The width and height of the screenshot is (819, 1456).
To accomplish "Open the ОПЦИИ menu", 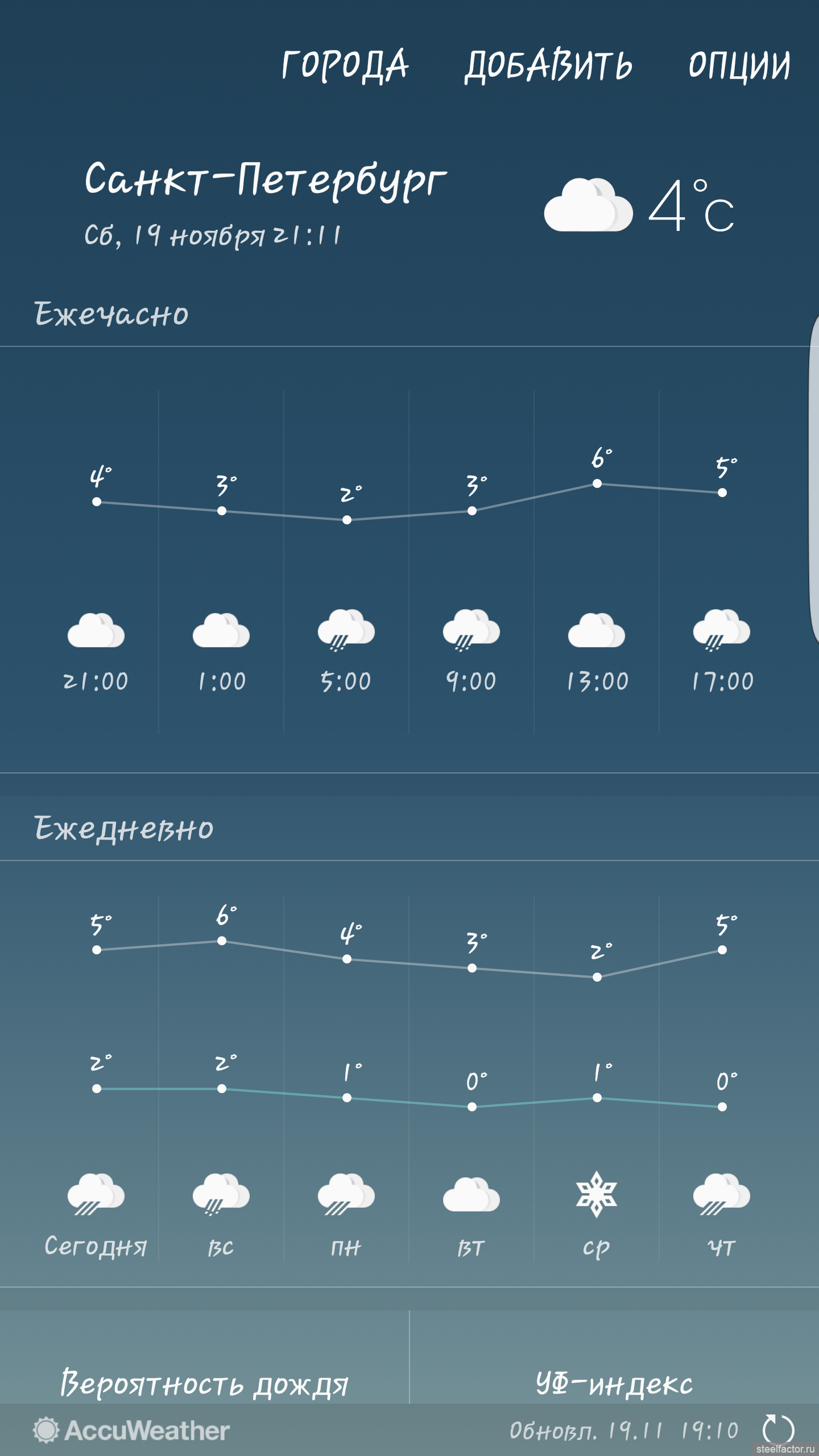I will [x=739, y=65].
